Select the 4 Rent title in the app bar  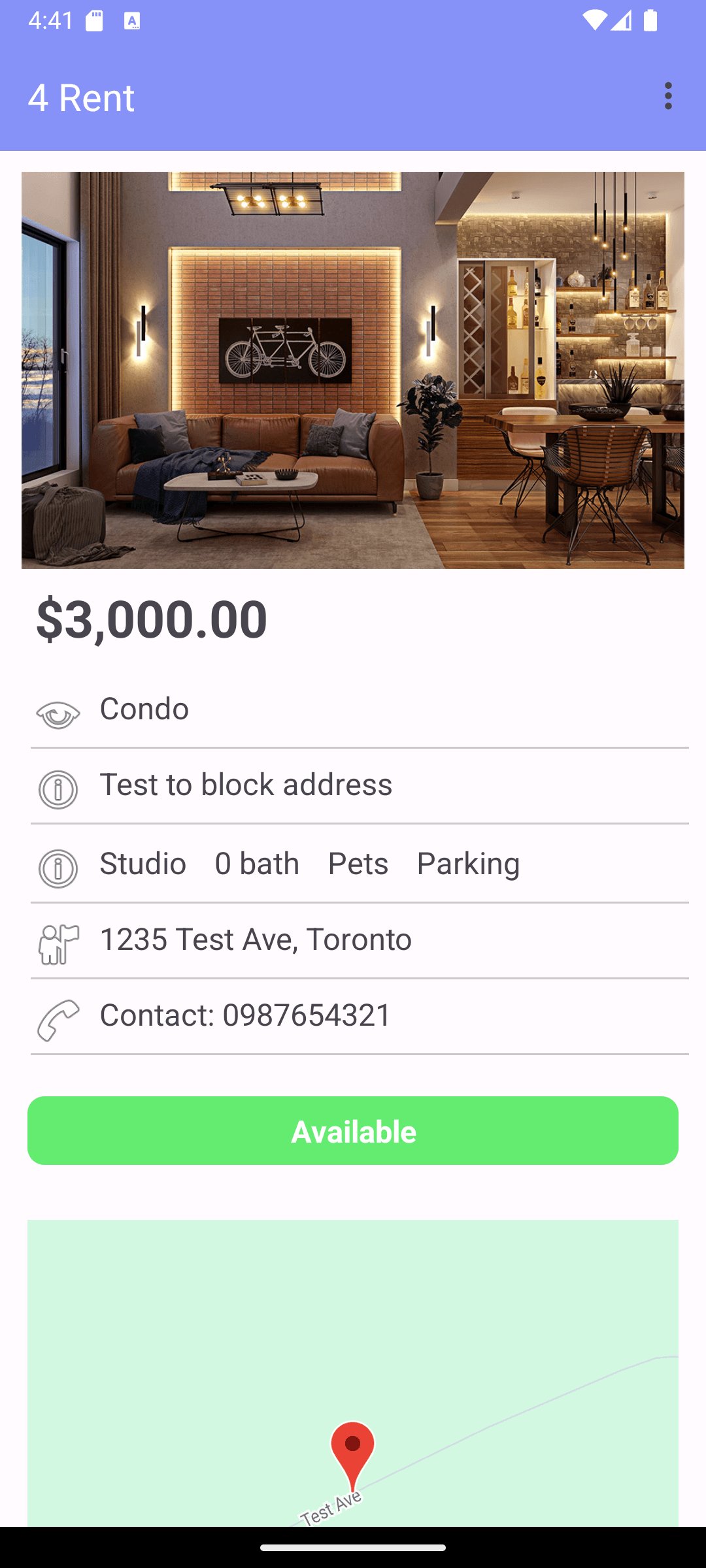point(81,98)
